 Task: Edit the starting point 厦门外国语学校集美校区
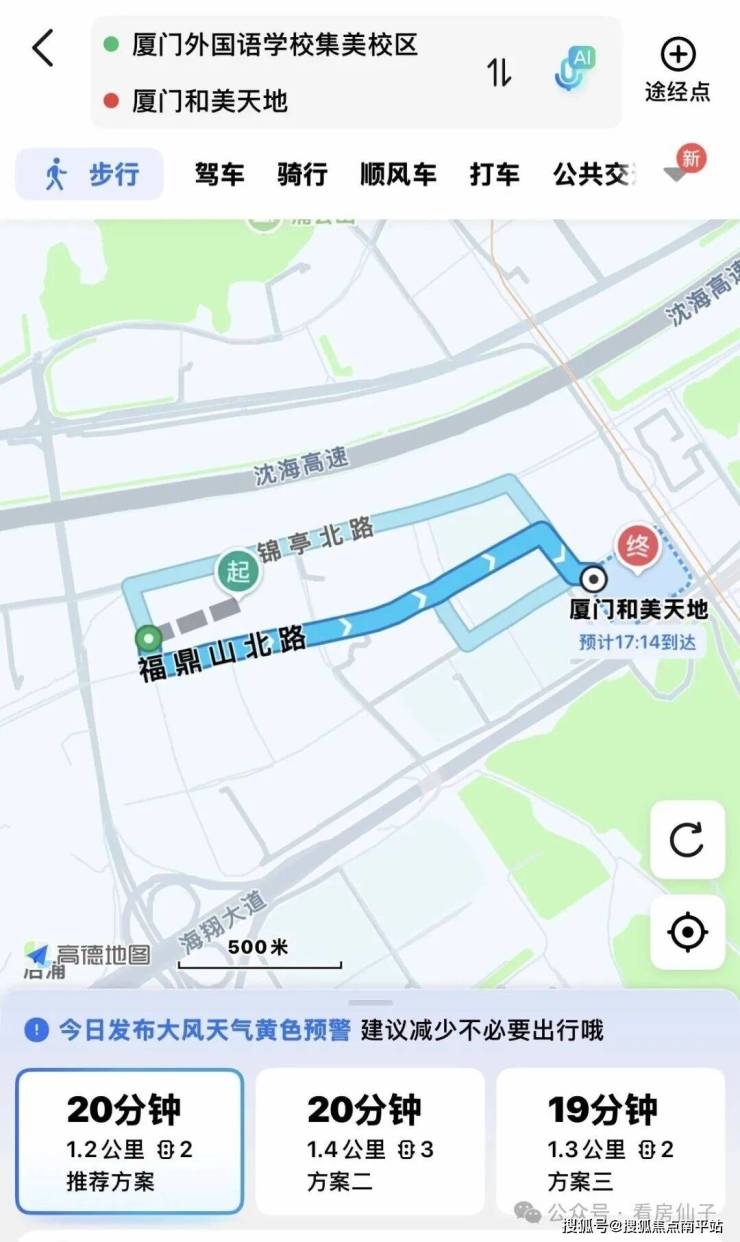pos(275,45)
